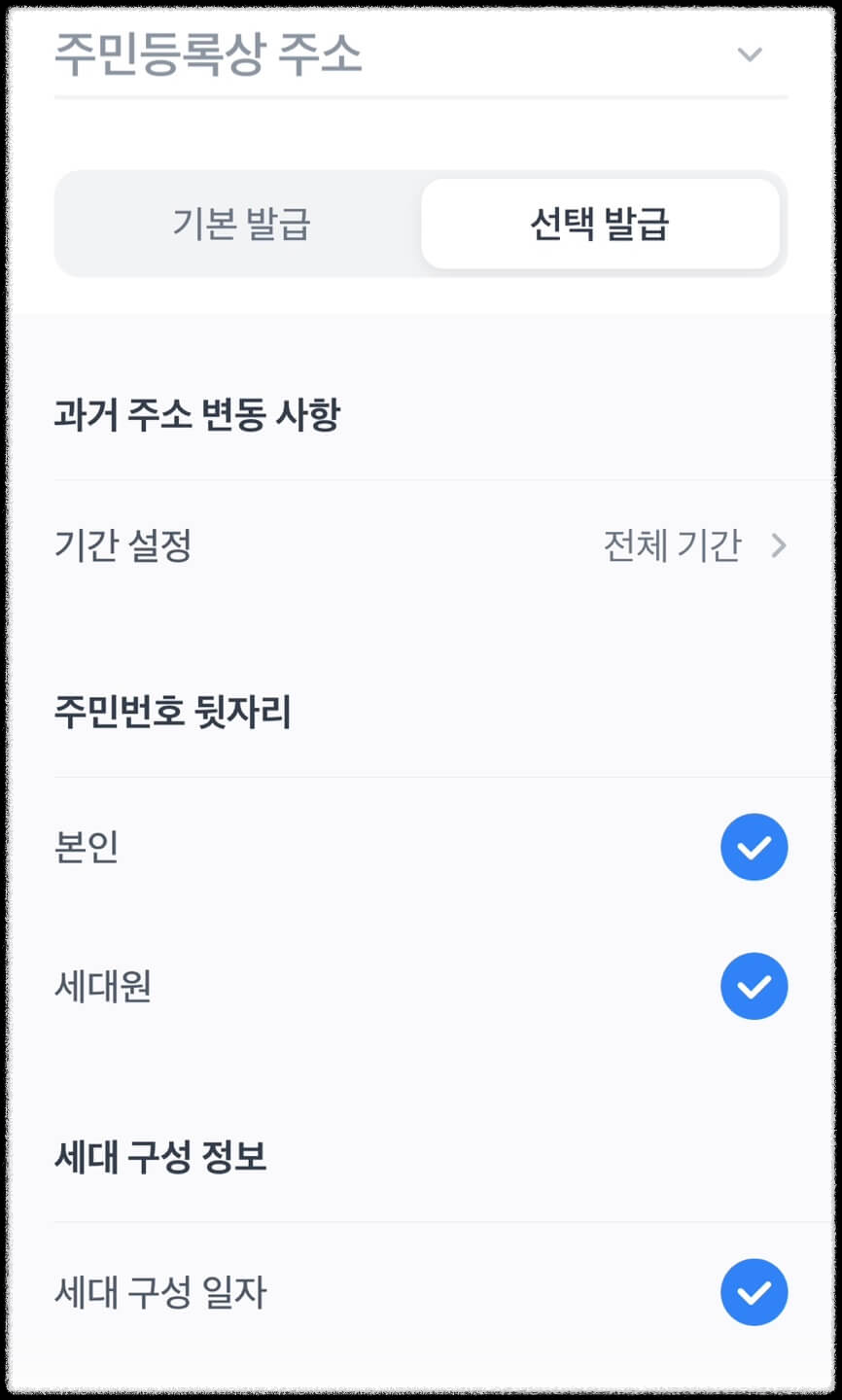
Task: Open the 전체 기간 period selector
Action: pyautogui.click(x=671, y=546)
